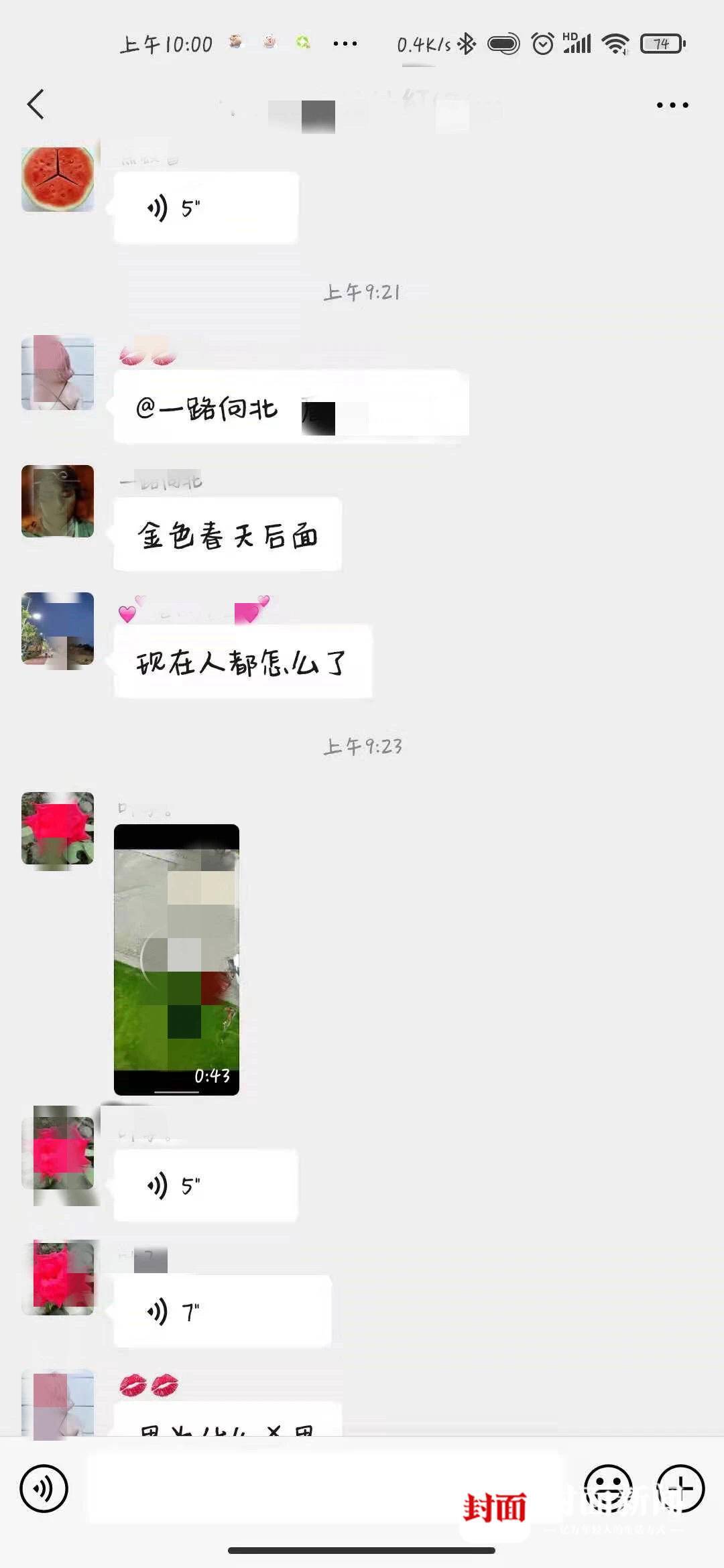Go back from the chat

(36, 105)
